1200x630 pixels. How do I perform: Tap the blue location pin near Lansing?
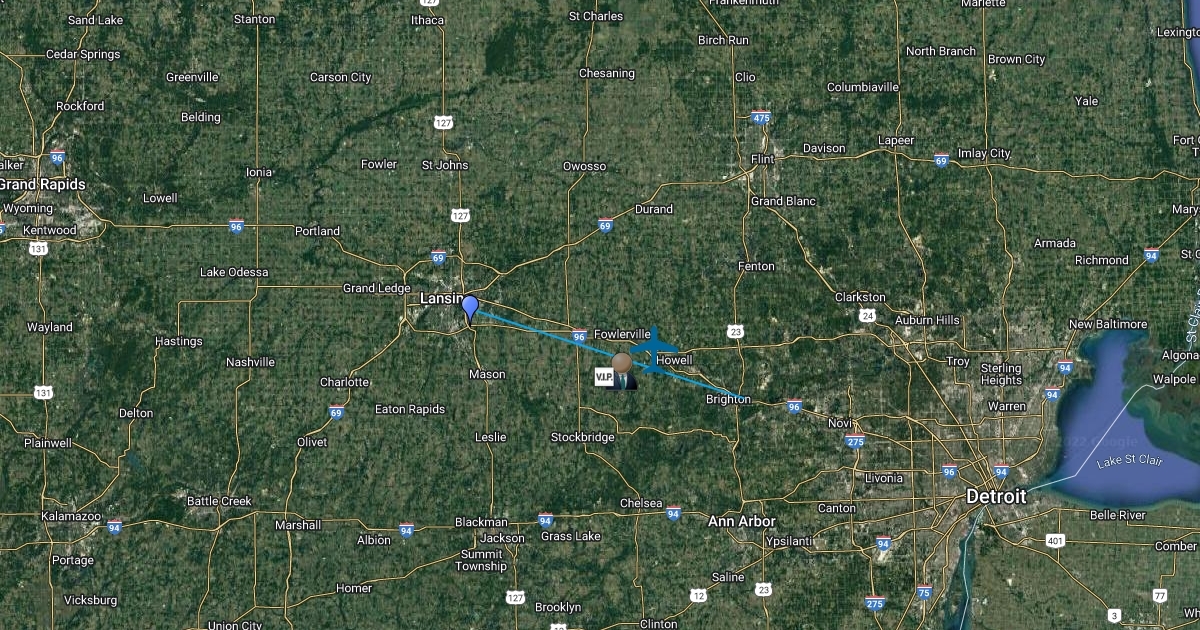[x=470, y=308]
